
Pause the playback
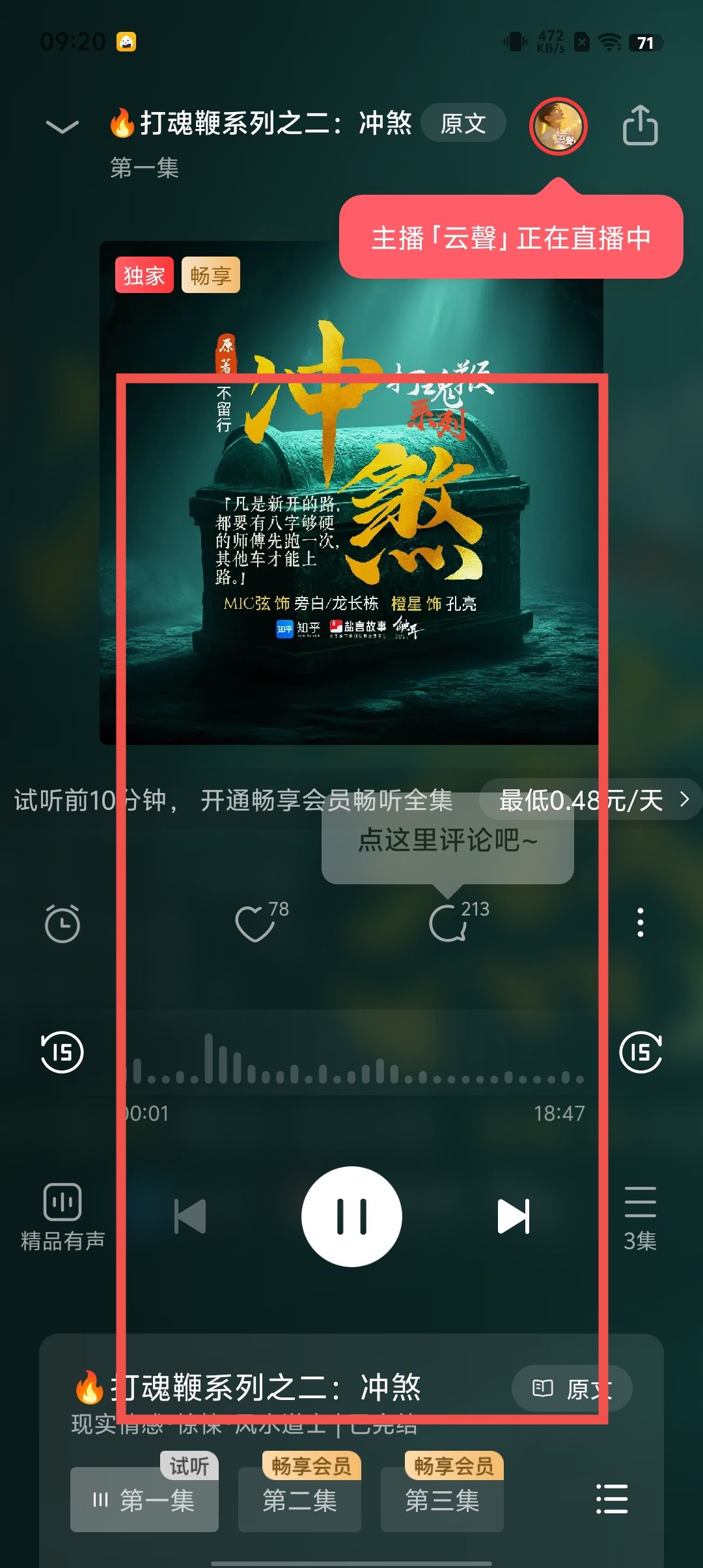[351, 1216]
